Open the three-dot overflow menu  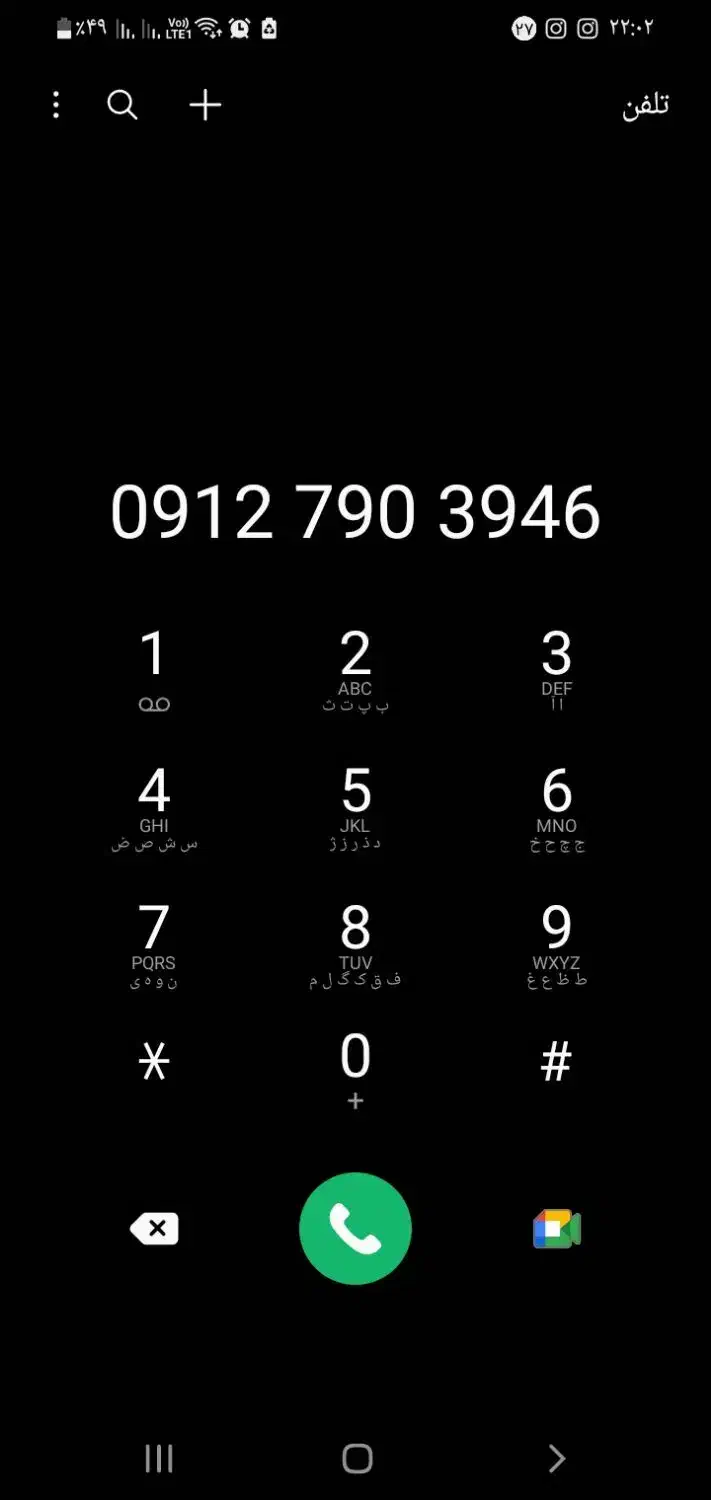pyautogui.click(x=56, y=105)
